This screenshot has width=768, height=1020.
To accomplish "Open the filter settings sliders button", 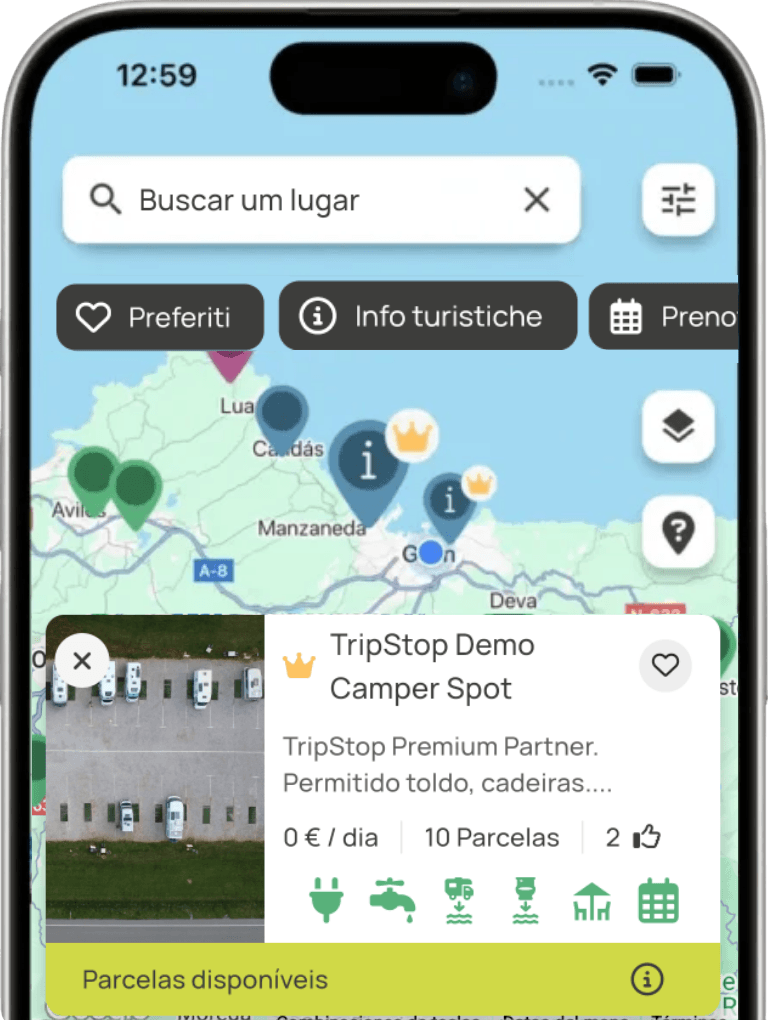I will (x=678, y=200).
